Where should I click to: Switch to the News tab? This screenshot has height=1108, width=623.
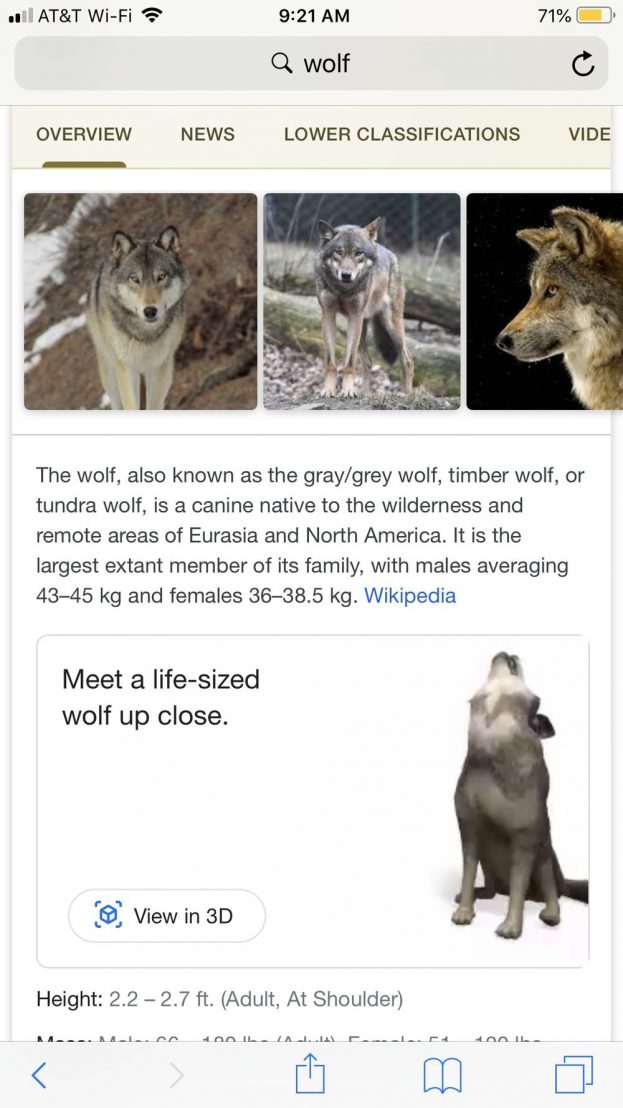coord(207,134)
